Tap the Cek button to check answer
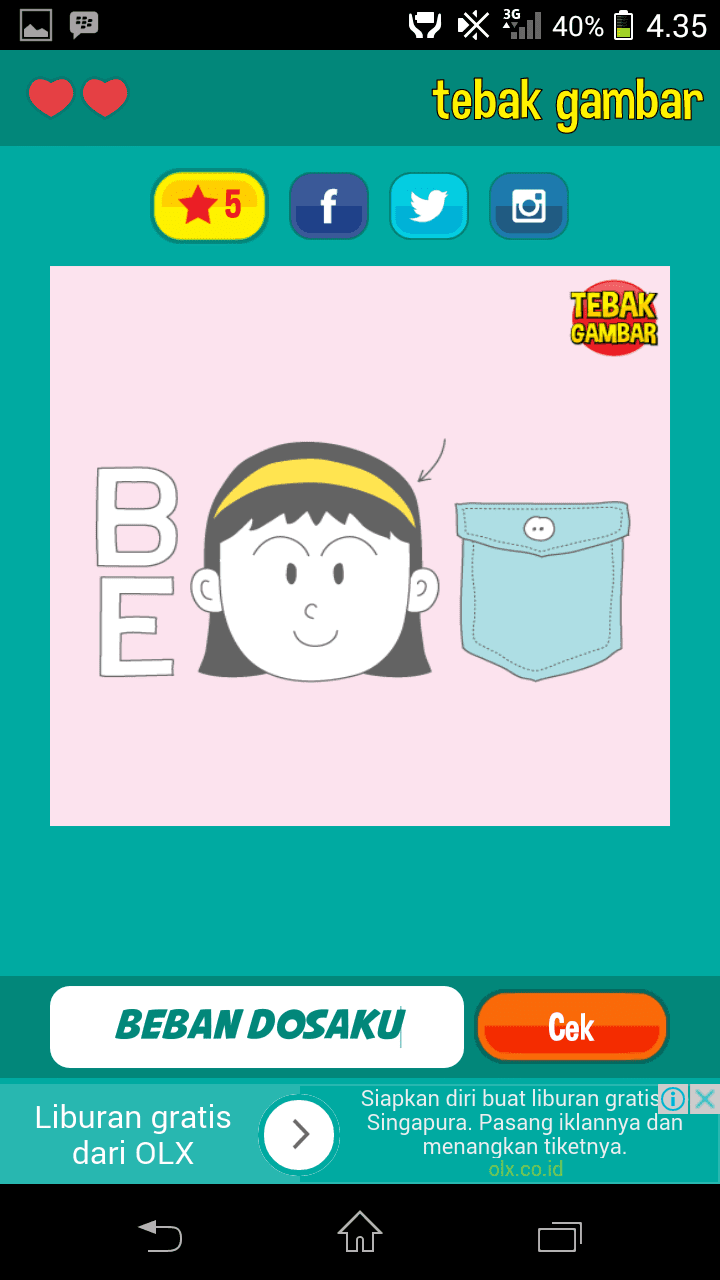Viewport: 720px width, 1280px height. [x=571, y=1027]
